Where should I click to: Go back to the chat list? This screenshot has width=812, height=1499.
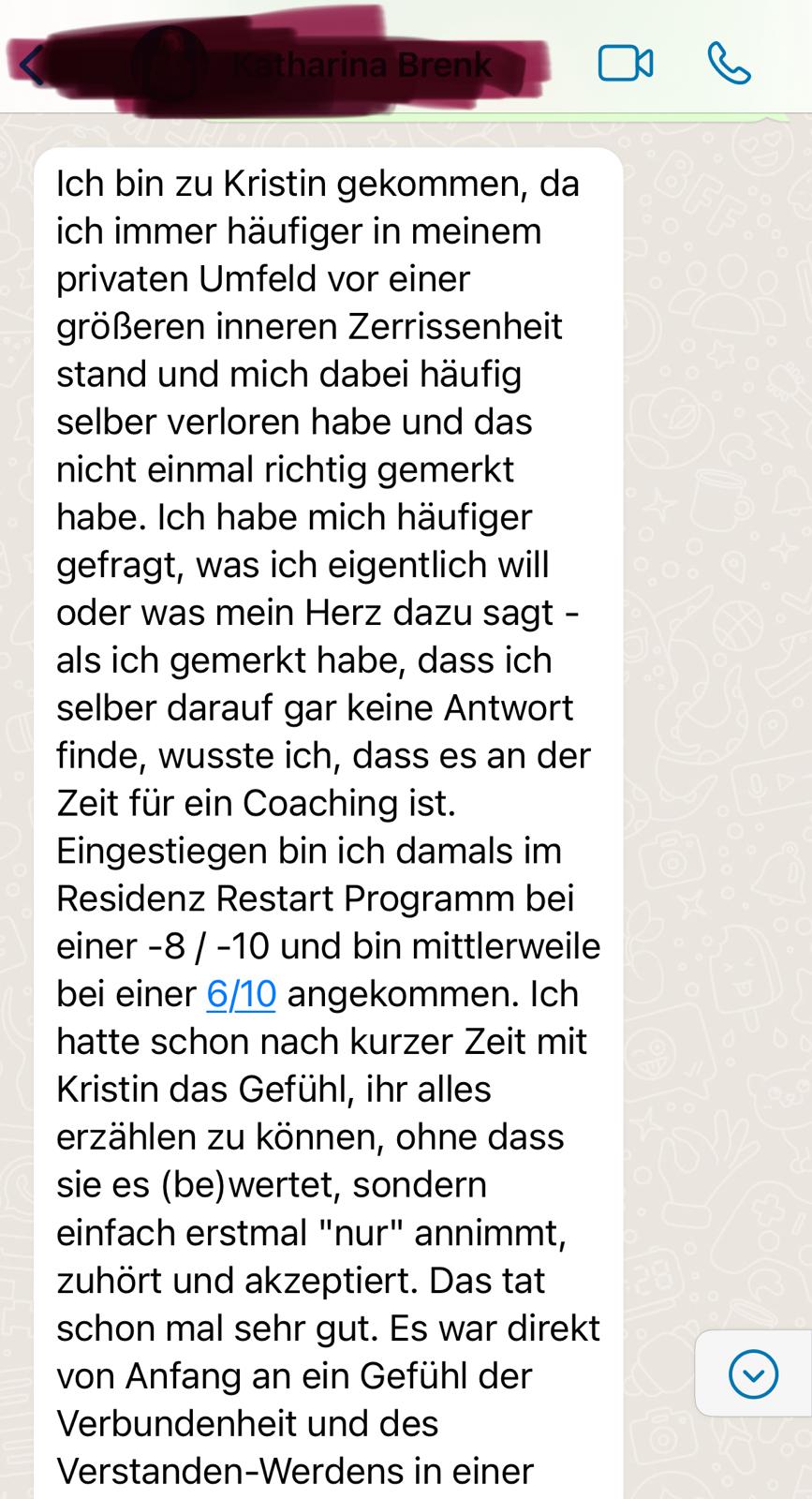[31, 66]
